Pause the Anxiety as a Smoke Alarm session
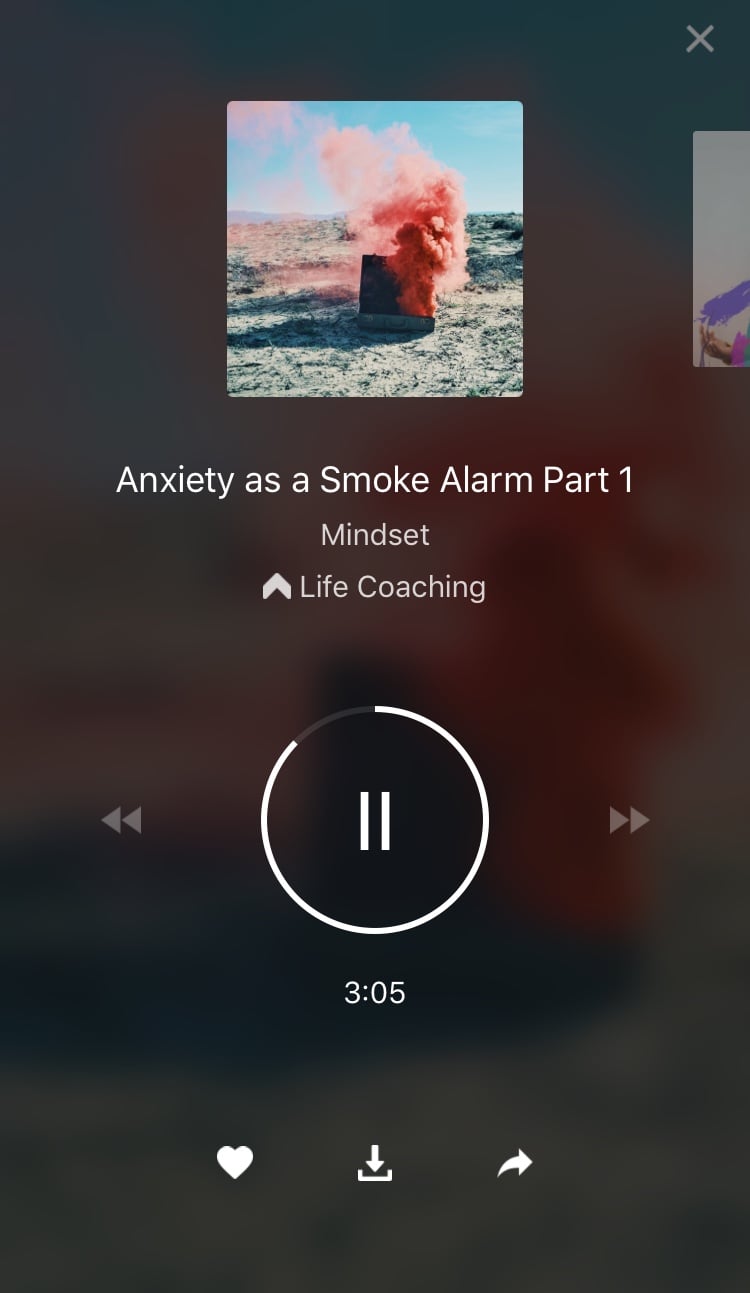 tap(375, 820)
